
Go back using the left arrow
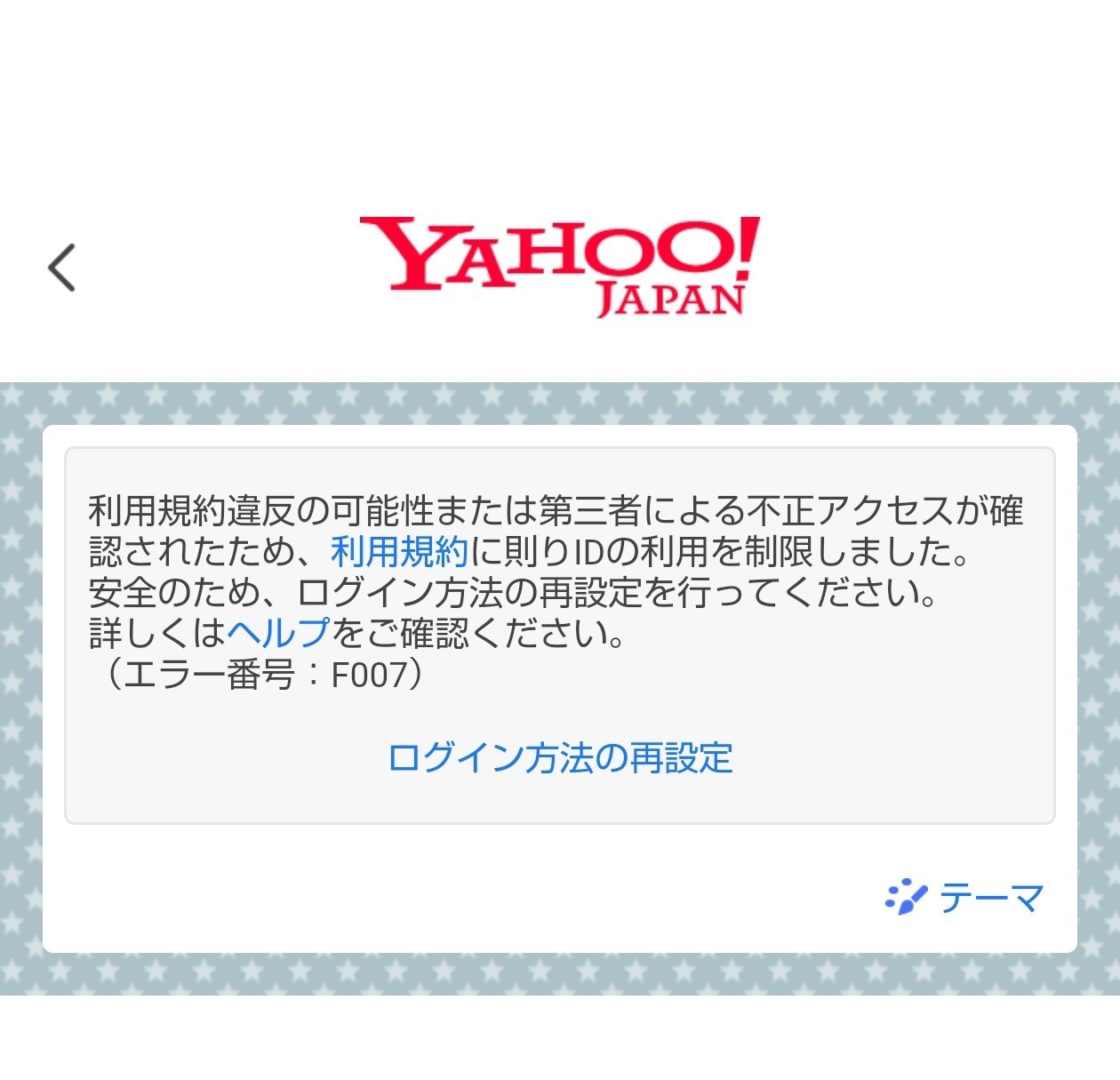(62, 268)
